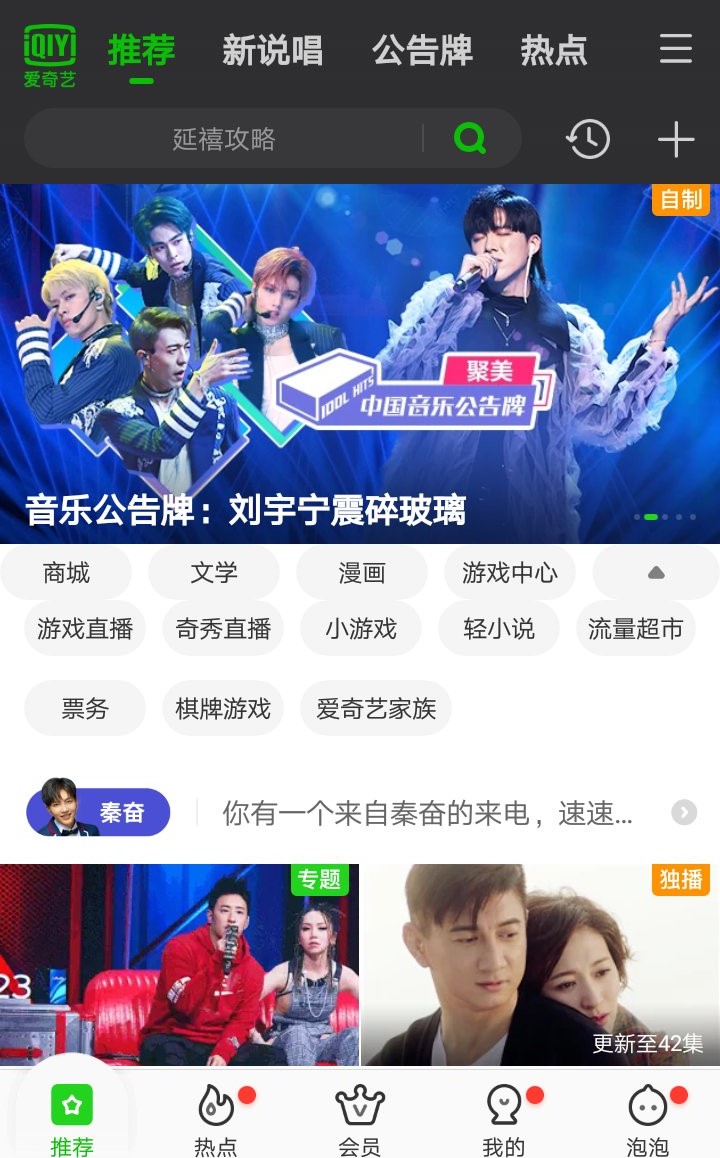720x1158 pixels.
Task: Switch to 会员 bottom tab
Action: (x=360, y=1118)
